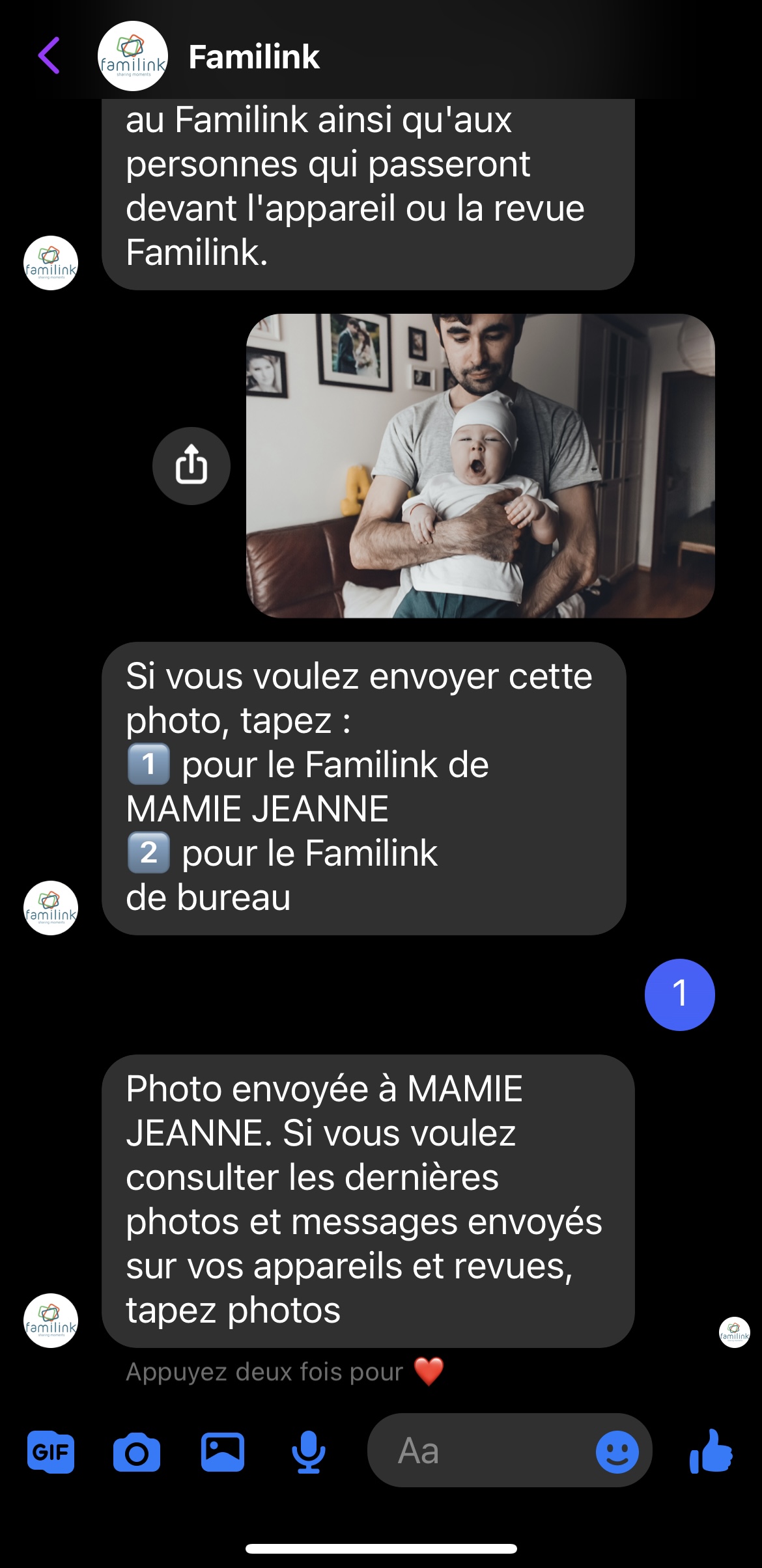This screenshot has width=762, height=1568.
Task: Send a thumbs-up like
Action: coord(711,1451)
